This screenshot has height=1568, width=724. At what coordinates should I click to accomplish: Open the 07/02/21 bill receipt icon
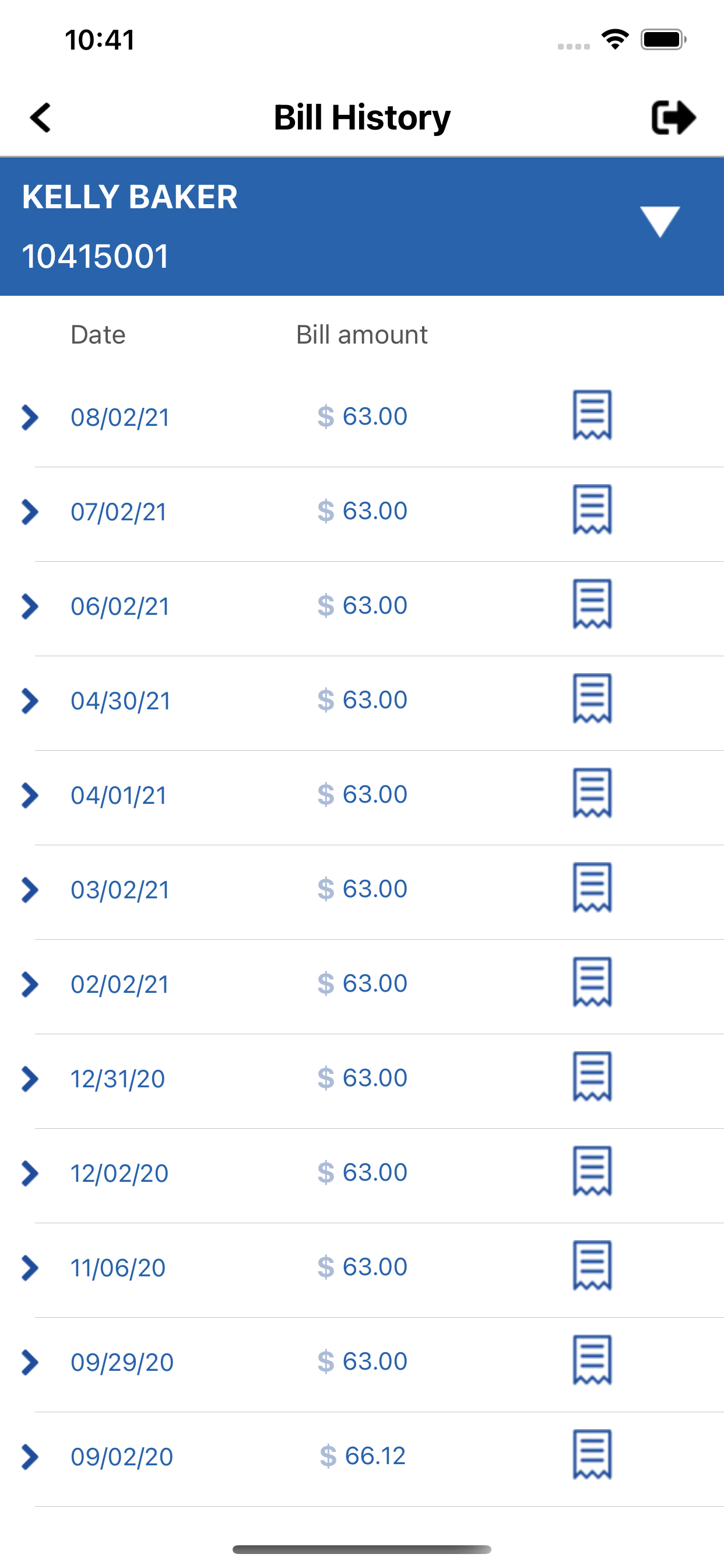pyautogui.click(x=592, y=509)
